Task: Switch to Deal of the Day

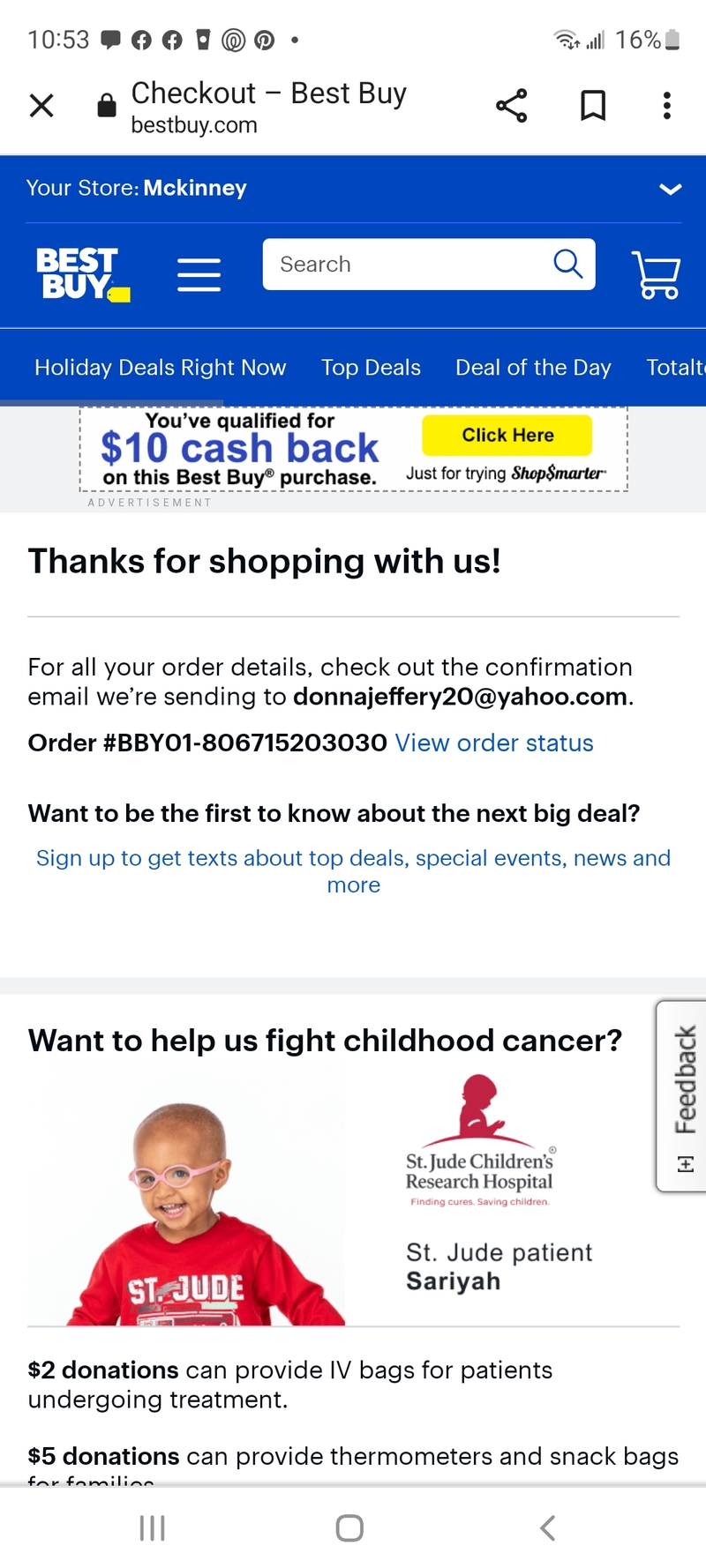Action: pos(533,368)
